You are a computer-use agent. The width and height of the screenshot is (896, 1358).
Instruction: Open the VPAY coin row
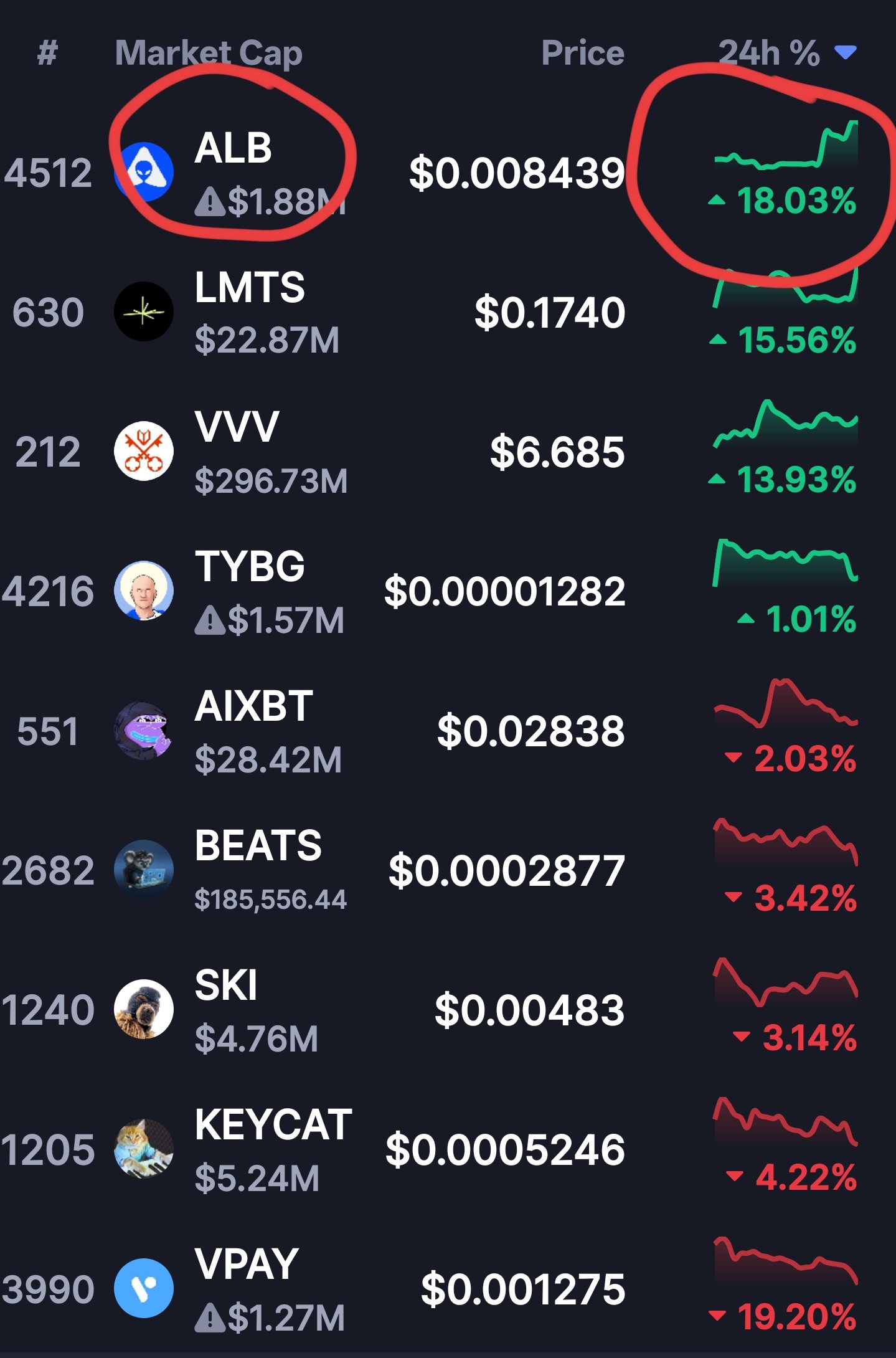click(247, 1265)
